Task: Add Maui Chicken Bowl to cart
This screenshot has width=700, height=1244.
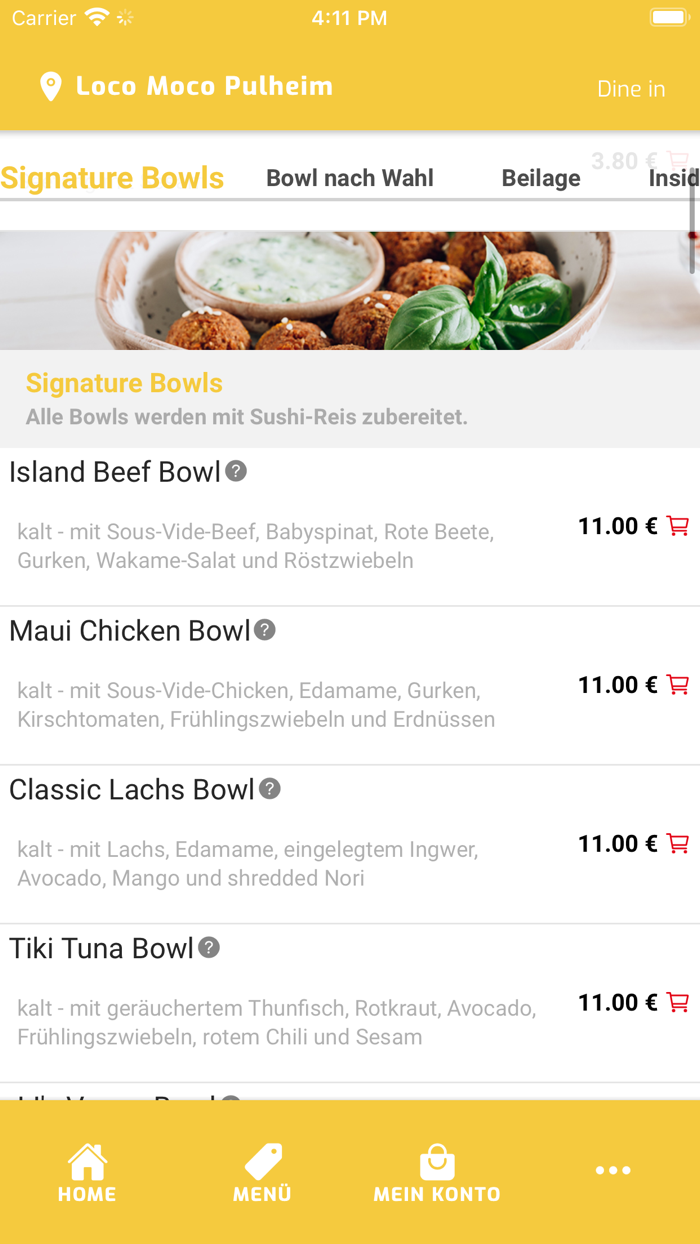Action: coord(678,685)
